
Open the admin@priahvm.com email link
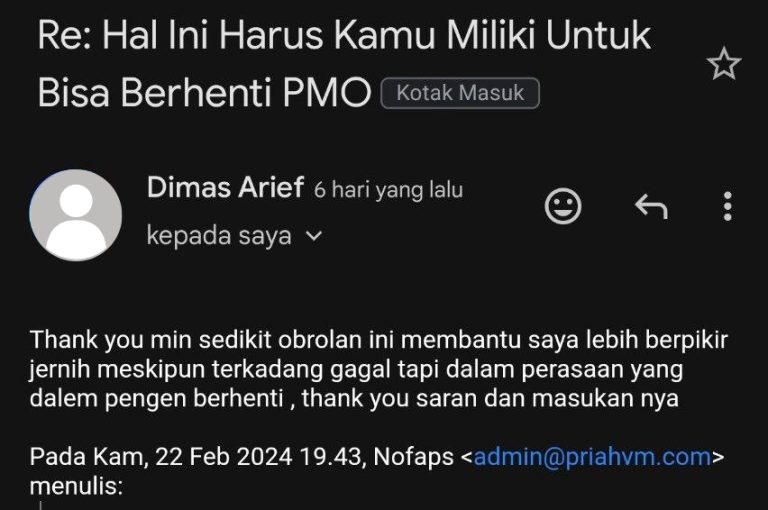pyautogui.click(x=592, y=458)
